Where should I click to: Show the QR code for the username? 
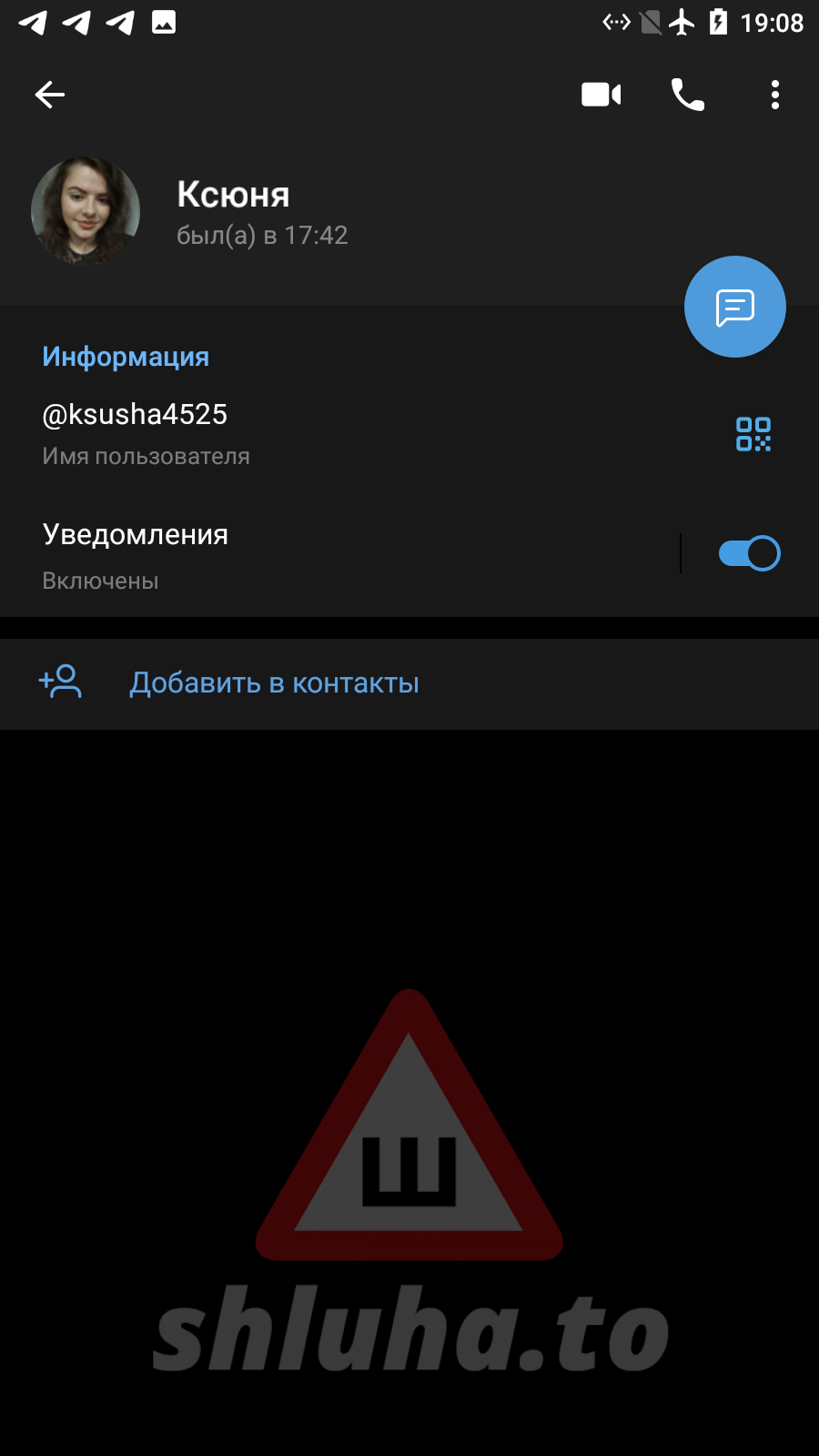(753, 434)
